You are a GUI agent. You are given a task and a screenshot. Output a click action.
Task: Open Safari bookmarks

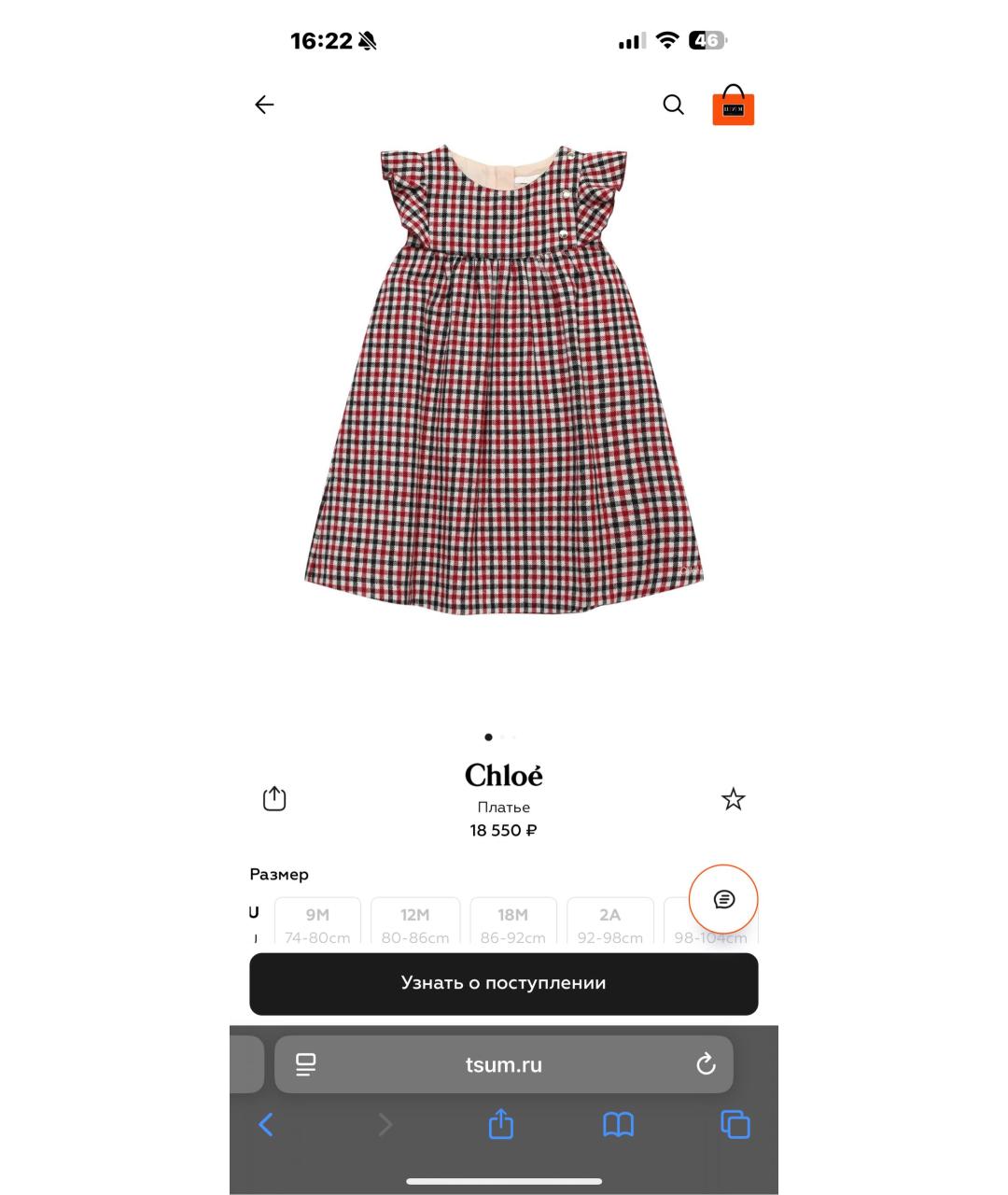point(618,1124)
